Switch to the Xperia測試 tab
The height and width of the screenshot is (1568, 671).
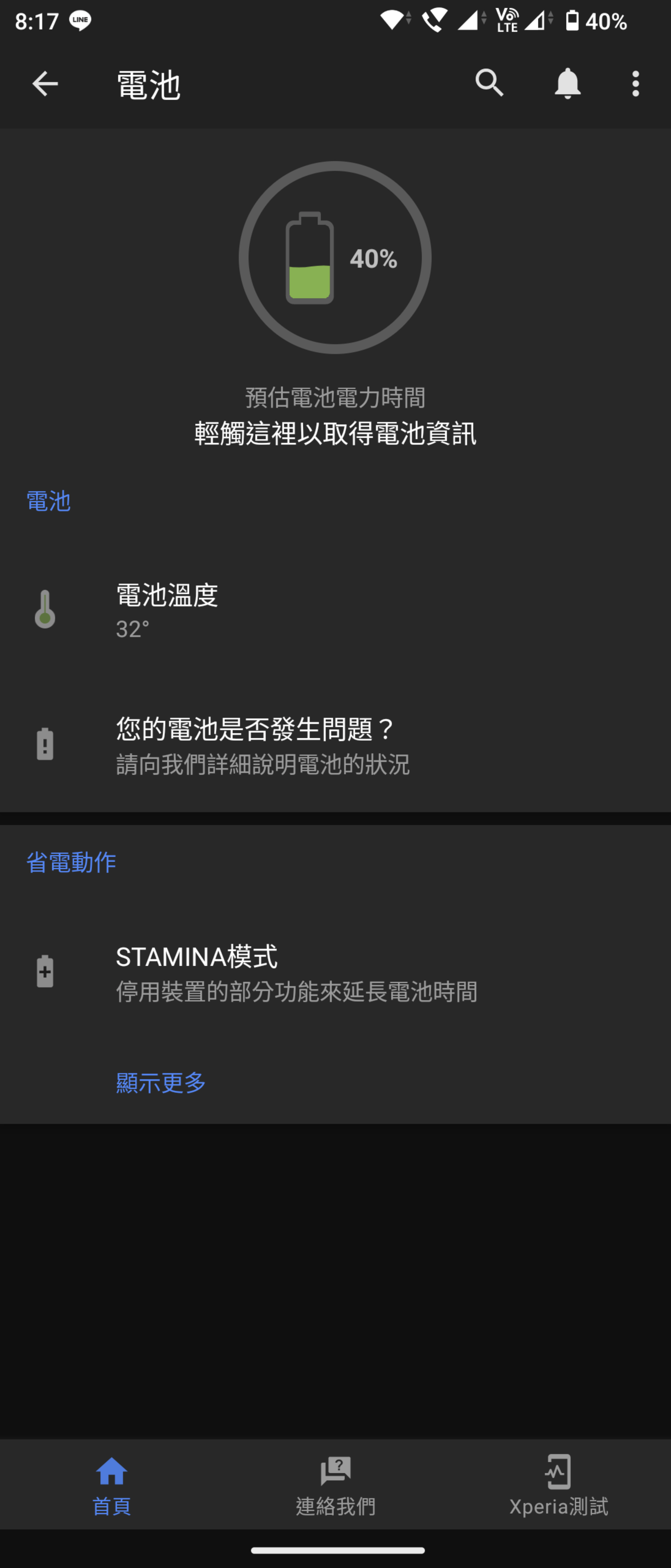tap(558, 1485)
